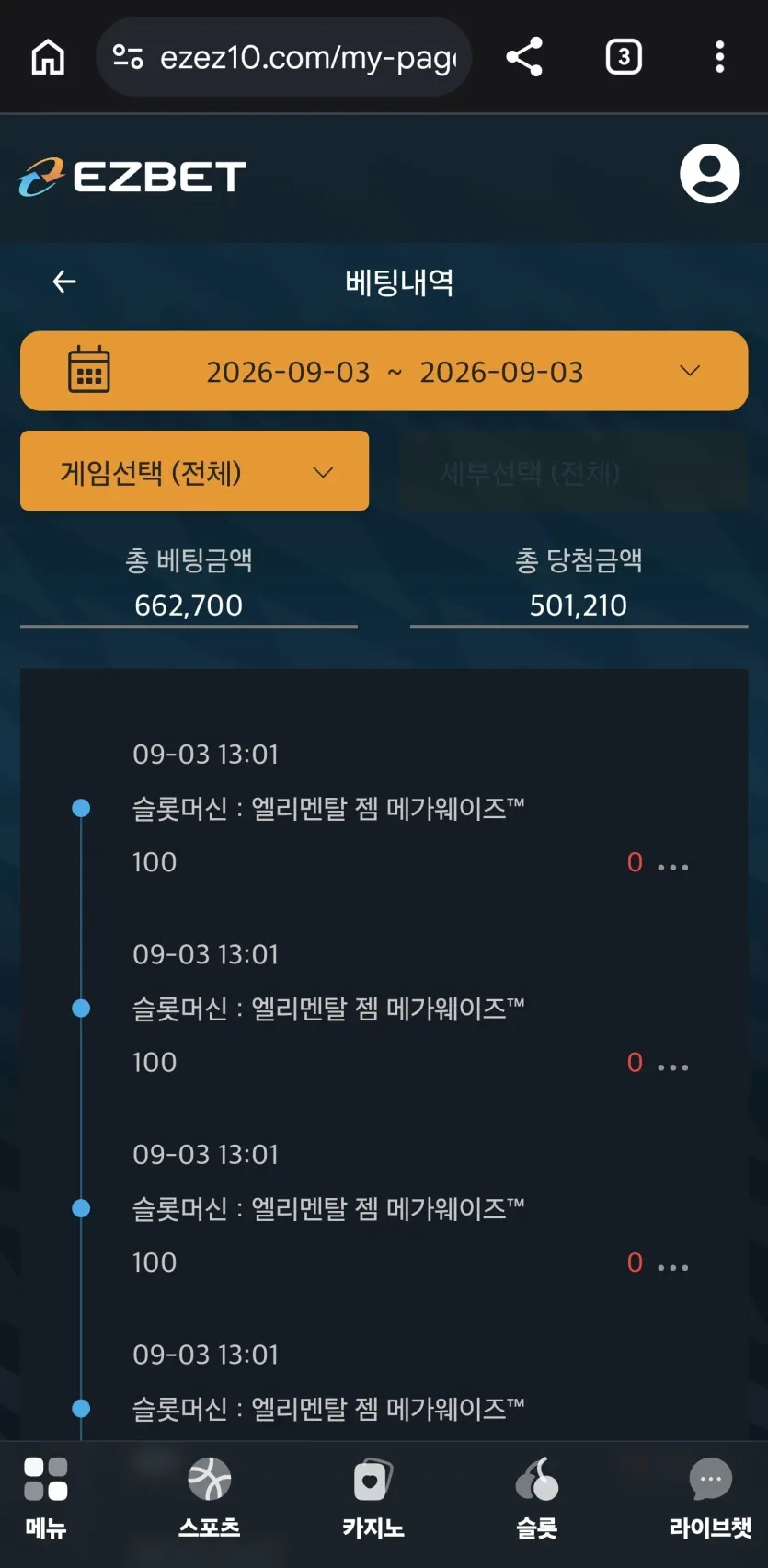The height and width of the screenshot is (1568, 768).
Task: Switch to the 카지노 tab
Action: tap(373, 1498)
